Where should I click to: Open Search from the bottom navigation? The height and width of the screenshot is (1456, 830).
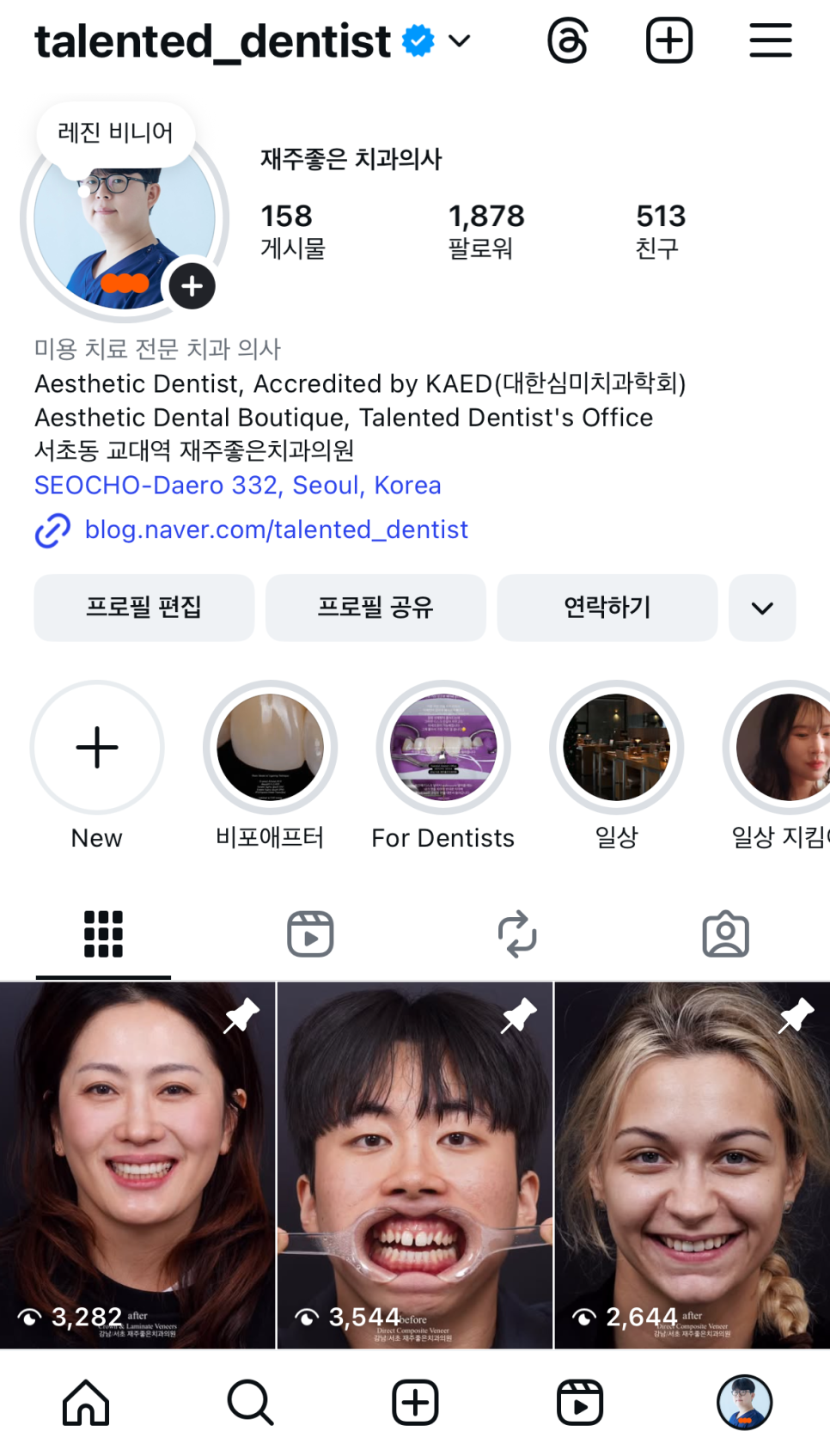click(x=249, y=1402)
